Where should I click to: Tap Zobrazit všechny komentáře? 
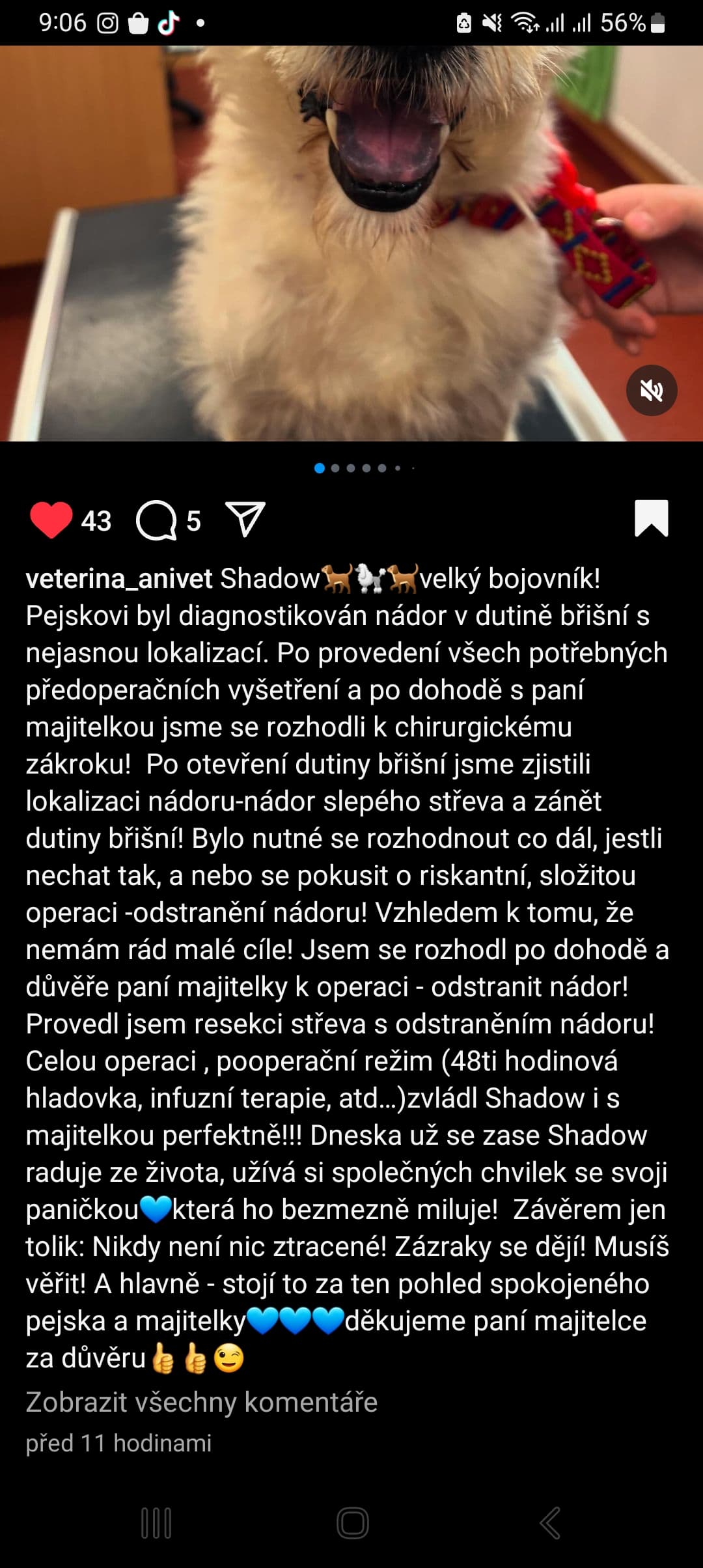(x=201, y=1402)
